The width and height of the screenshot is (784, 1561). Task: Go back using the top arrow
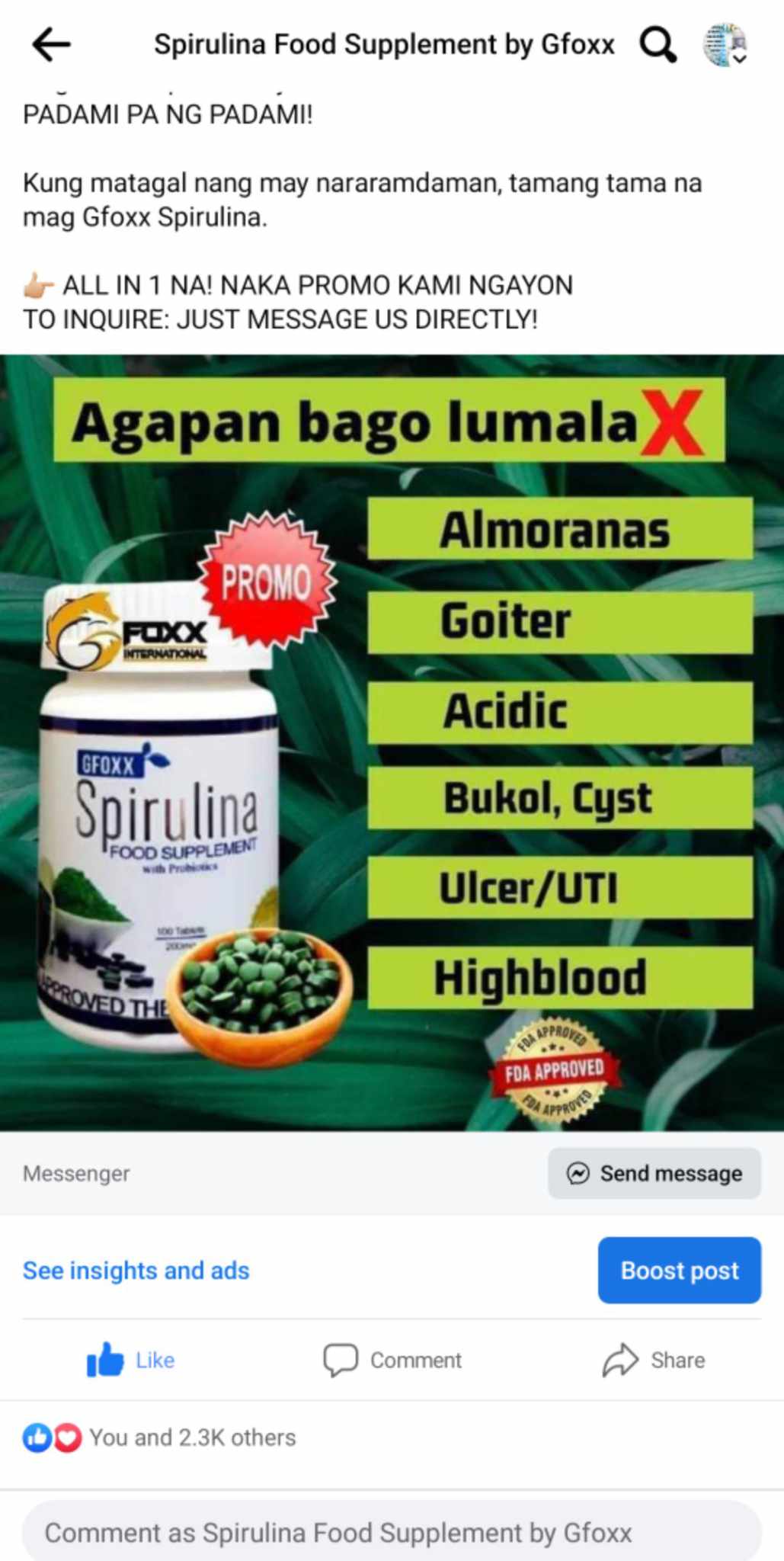click(x=51, y=44)
